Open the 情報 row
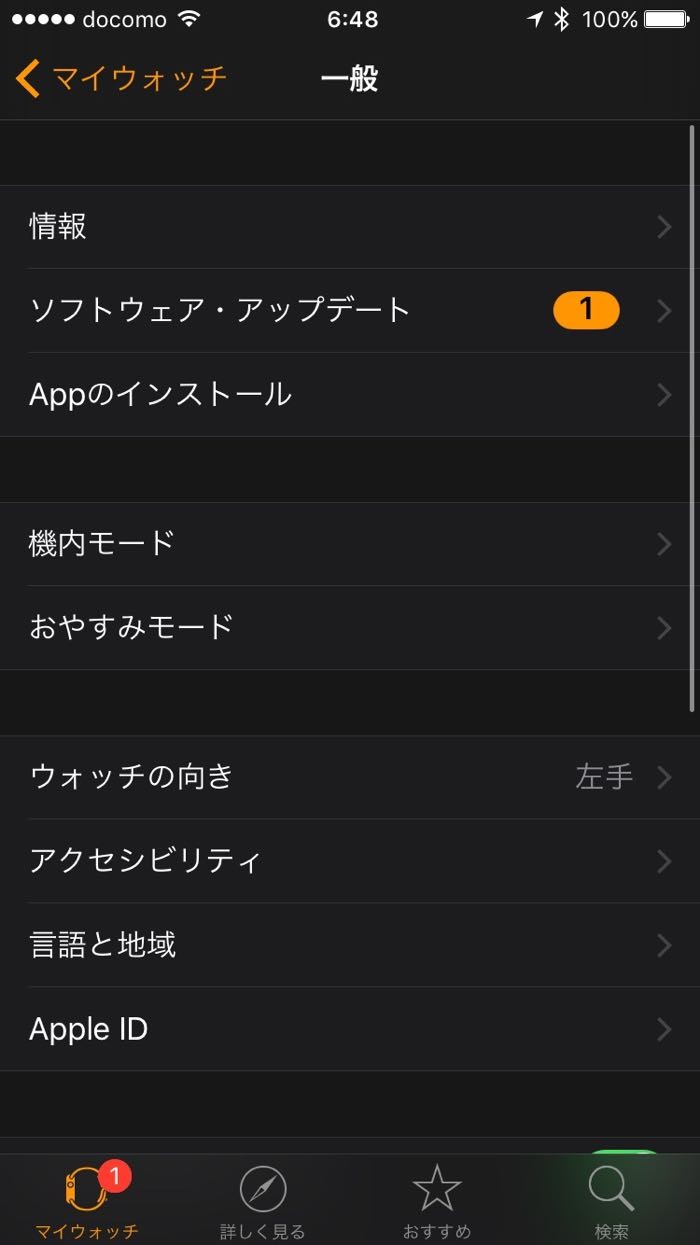700x1245 pixels. pos(350,227)
